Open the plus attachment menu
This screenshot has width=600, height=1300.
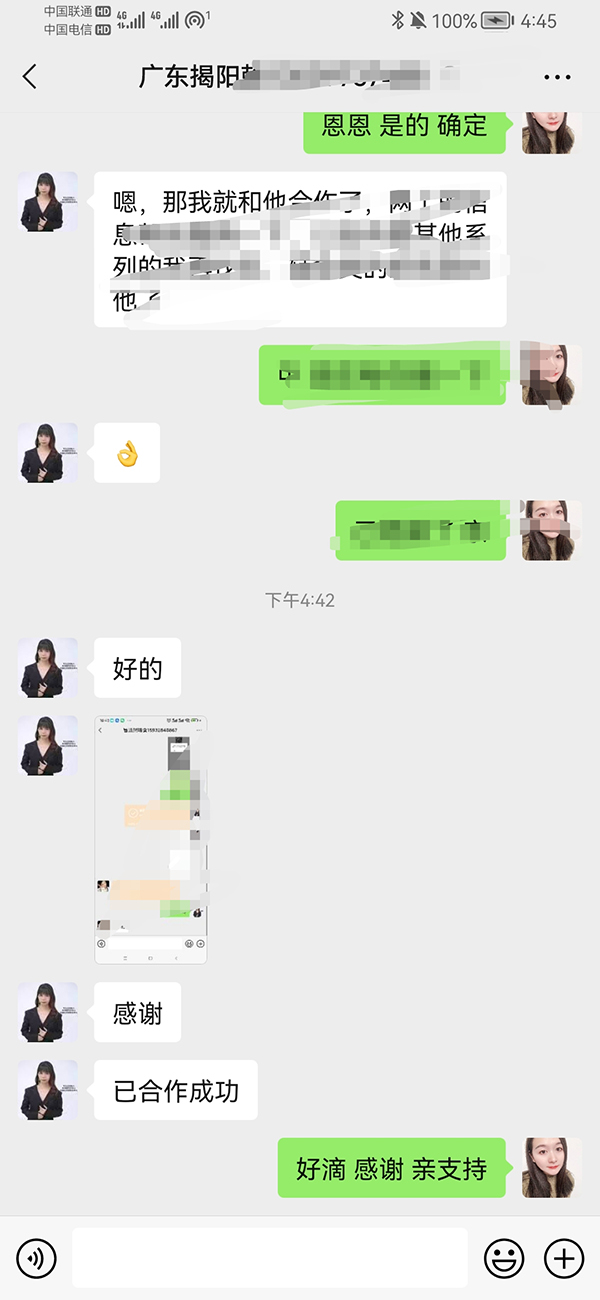tap(563, 1258)
